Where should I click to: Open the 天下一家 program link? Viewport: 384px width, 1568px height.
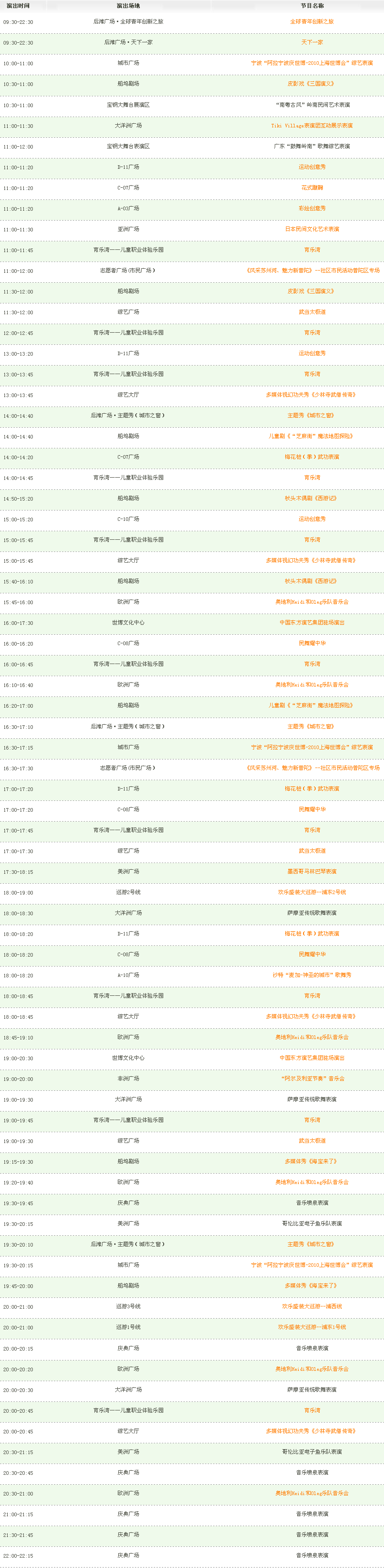(x=312, y=43)
